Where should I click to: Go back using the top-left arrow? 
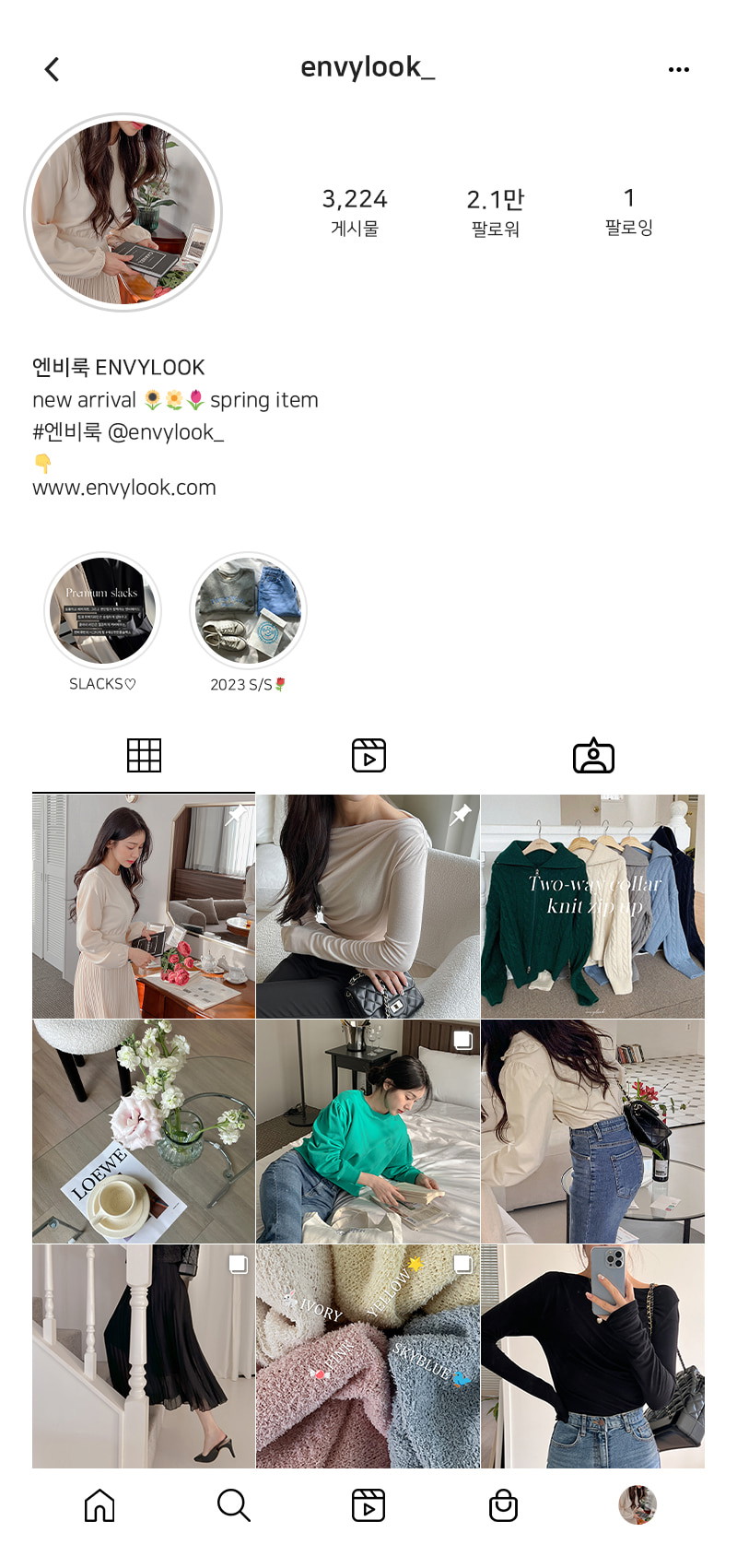(x=53, y=69)
